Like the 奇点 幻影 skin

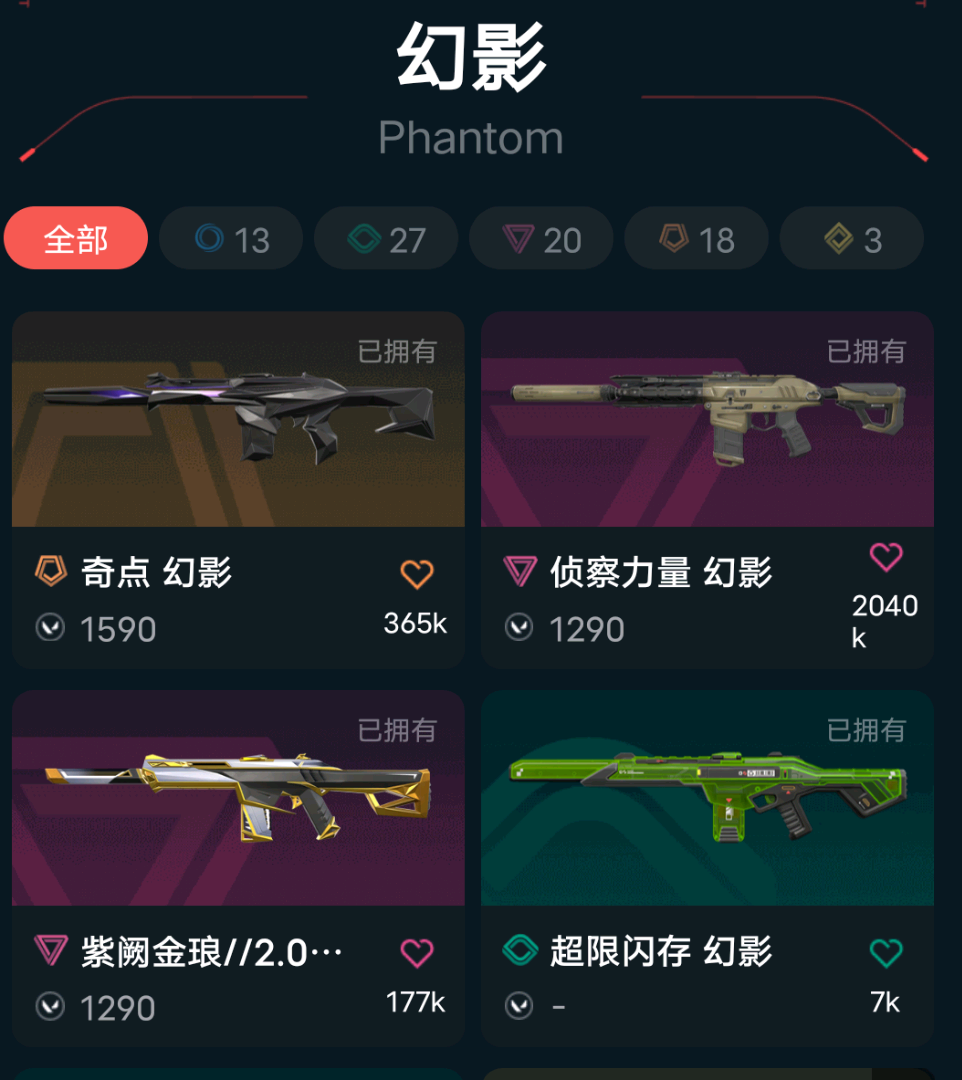(417, 574)
